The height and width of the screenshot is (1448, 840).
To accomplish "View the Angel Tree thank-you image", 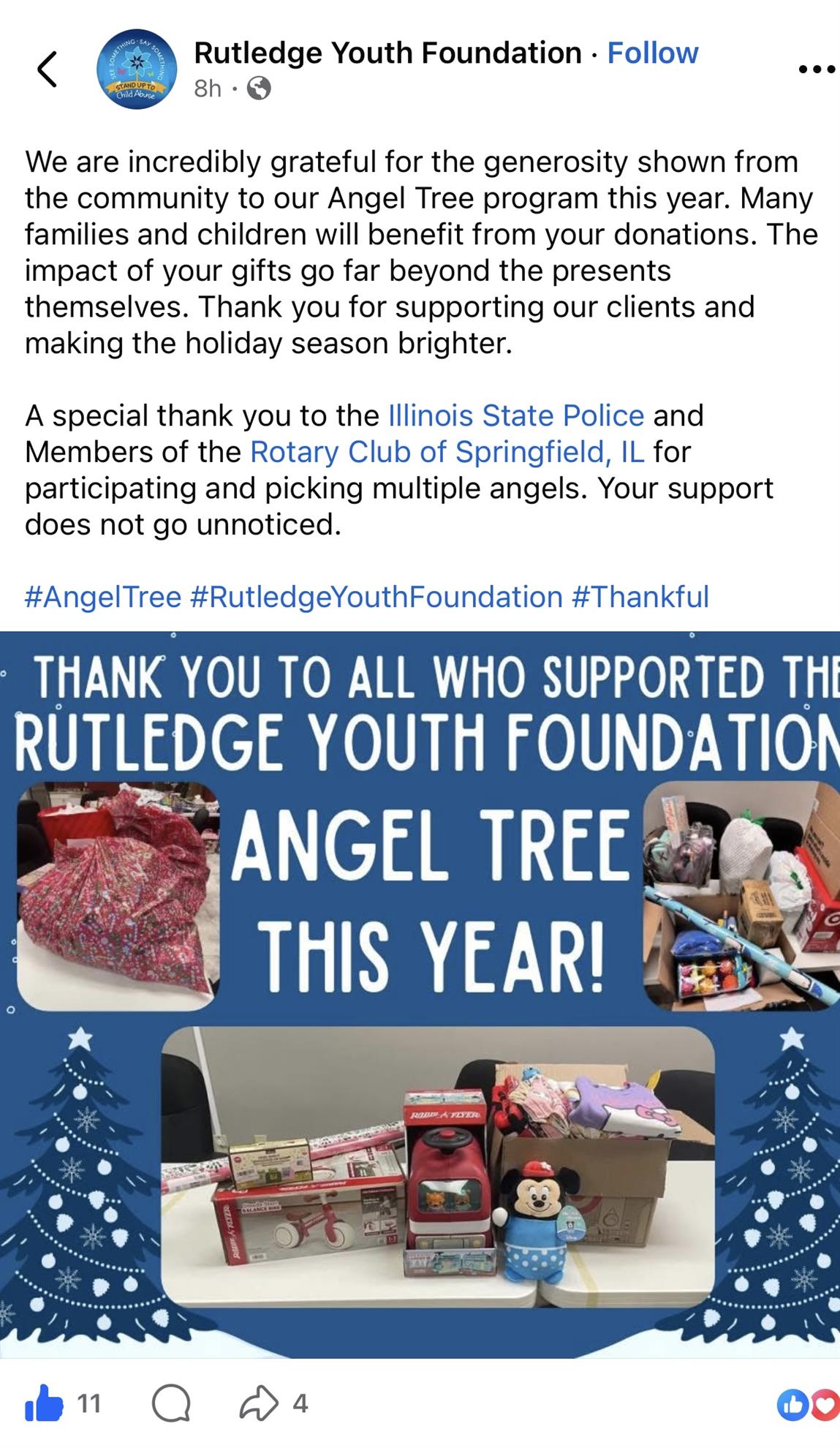I will point(420,995).
